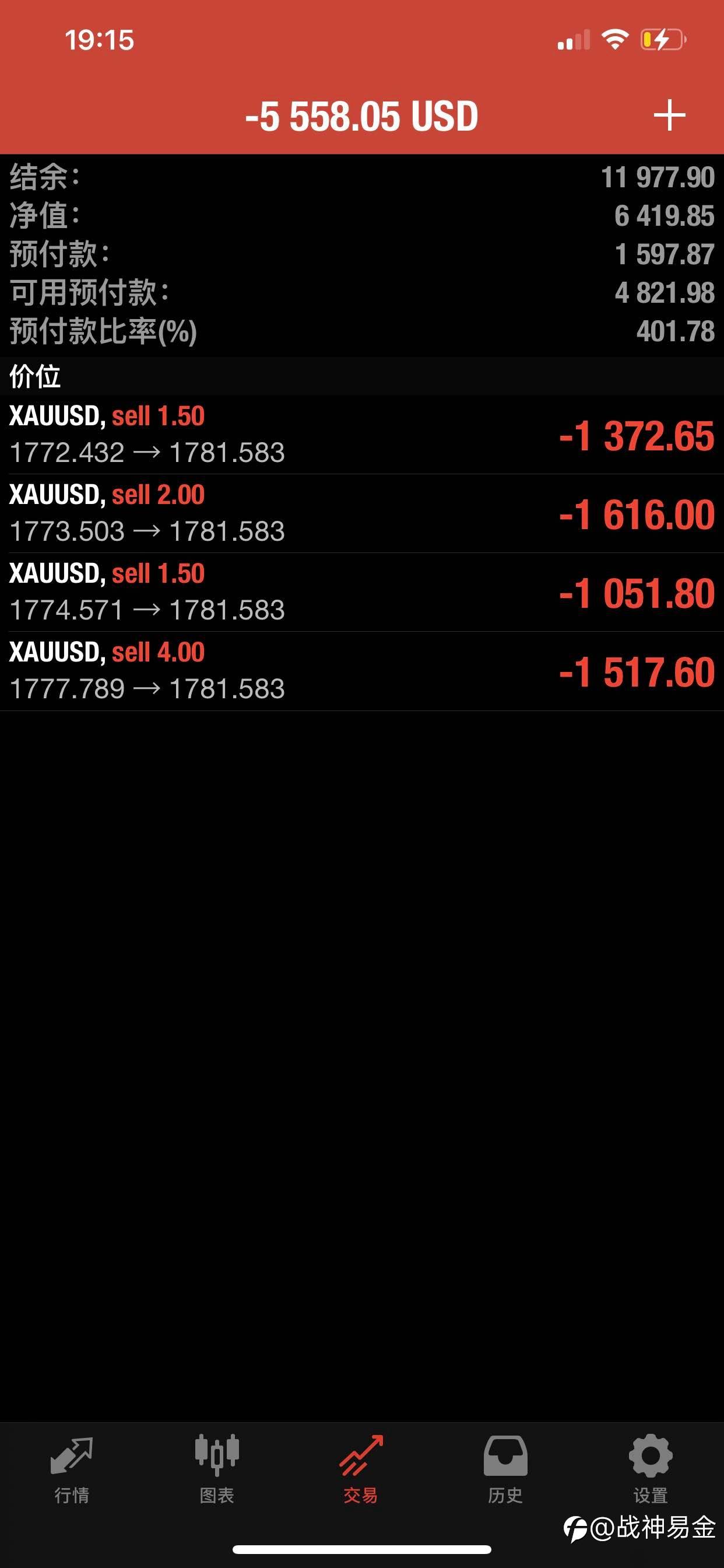
Task: Switch to the 图表 tab
Action: pyautogui.click(x=217, y=1469)
